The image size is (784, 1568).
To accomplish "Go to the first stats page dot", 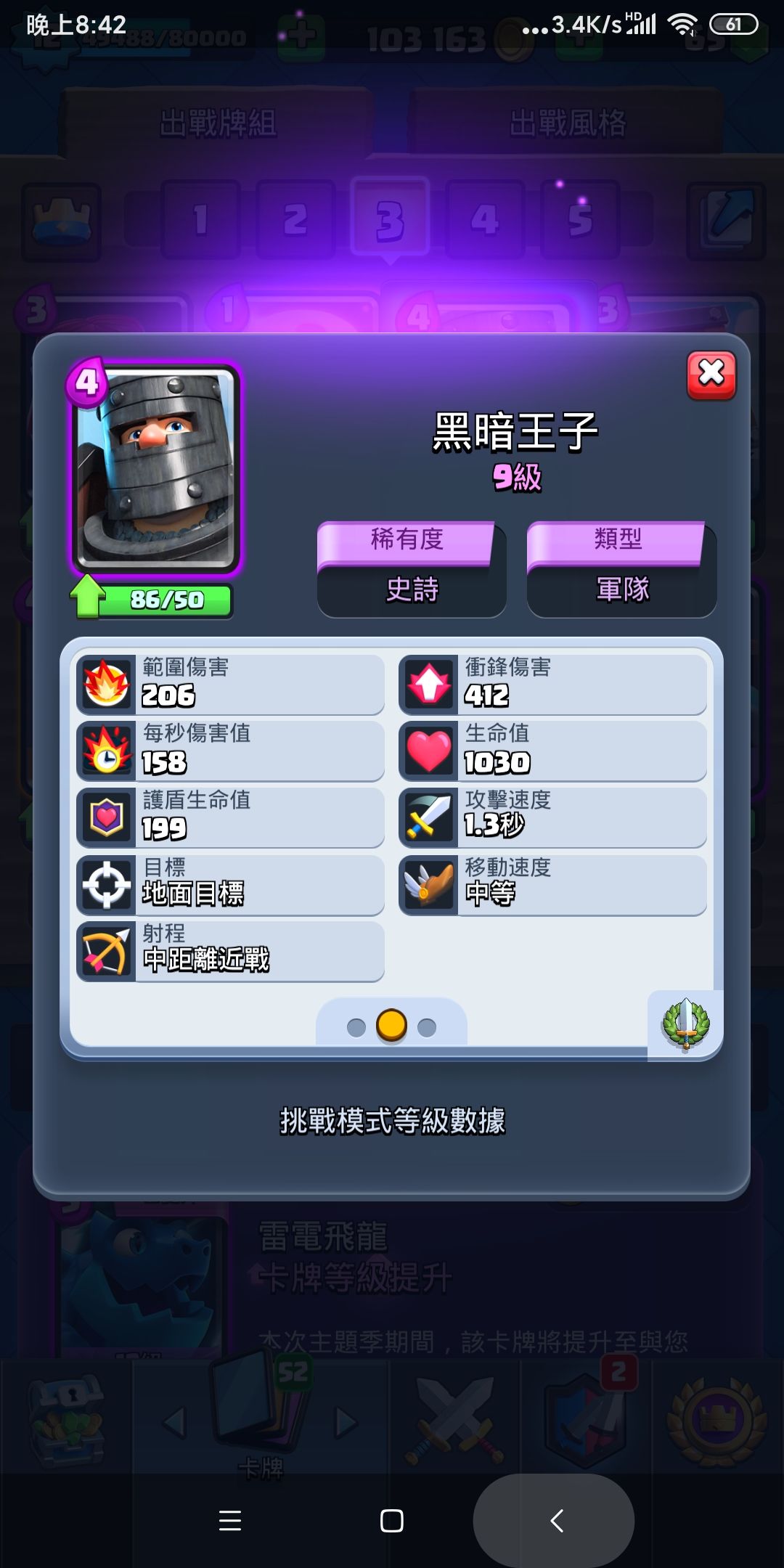I will pyautogui.click(x=356, y=1028).
